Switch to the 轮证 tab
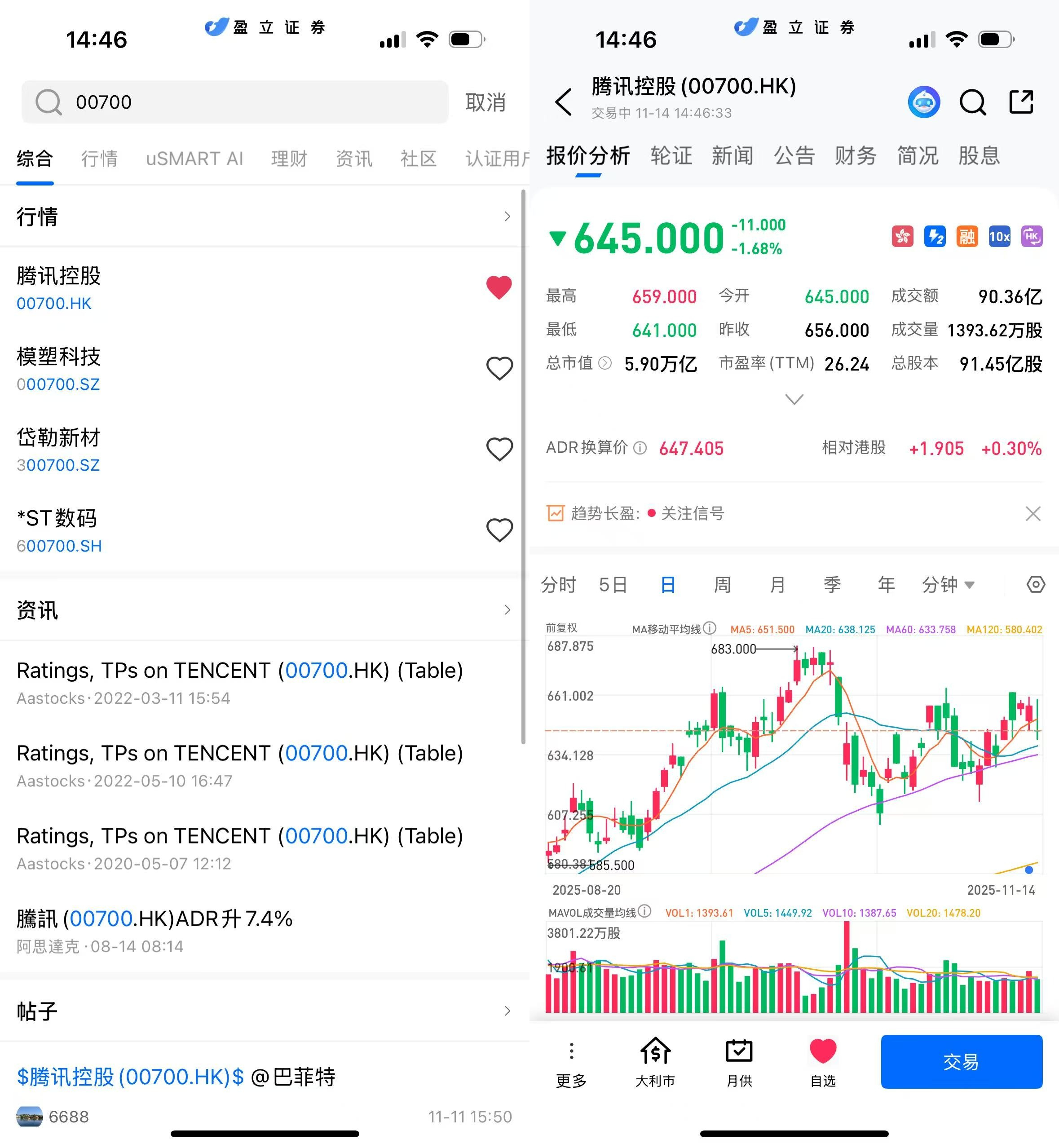 [671, 155]
